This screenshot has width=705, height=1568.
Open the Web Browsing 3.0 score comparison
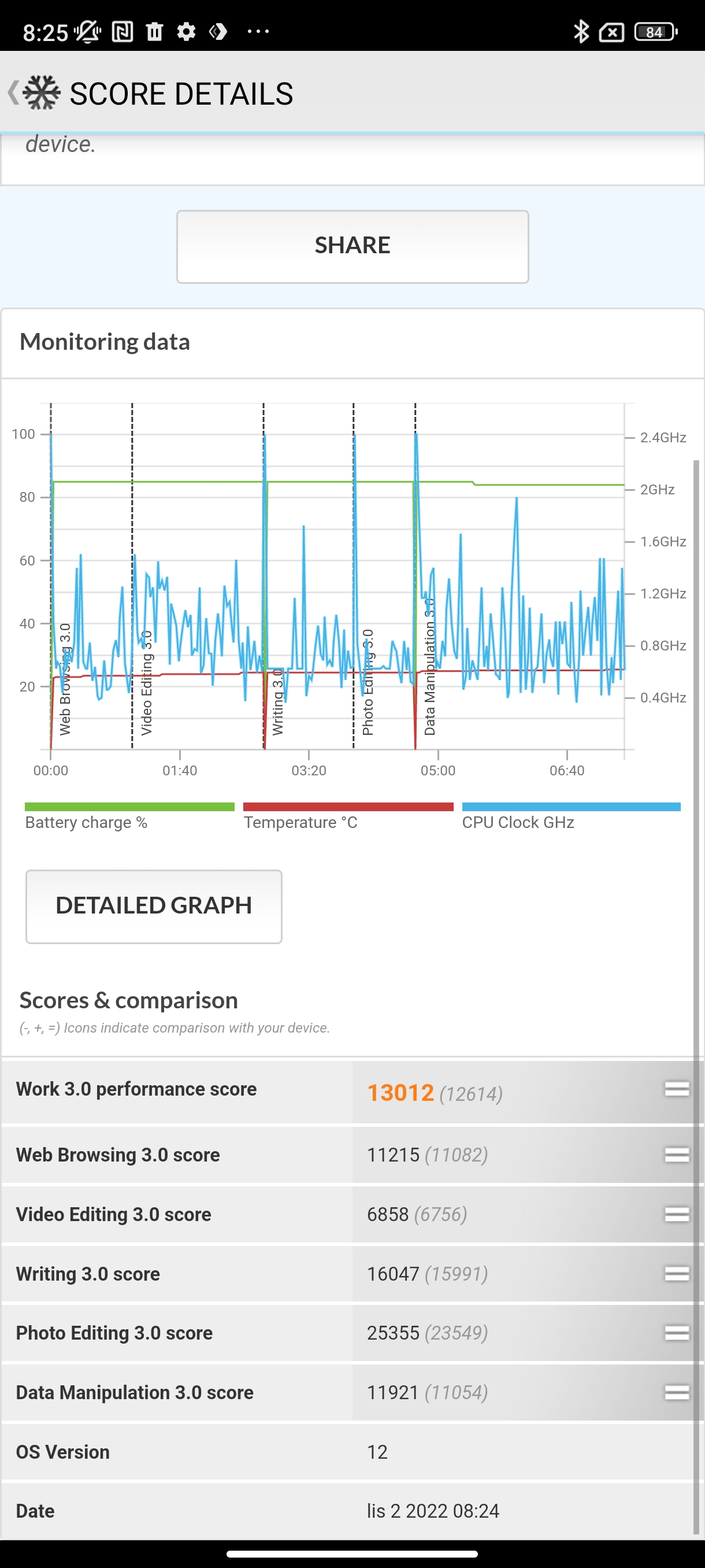tap(677, 1154)
